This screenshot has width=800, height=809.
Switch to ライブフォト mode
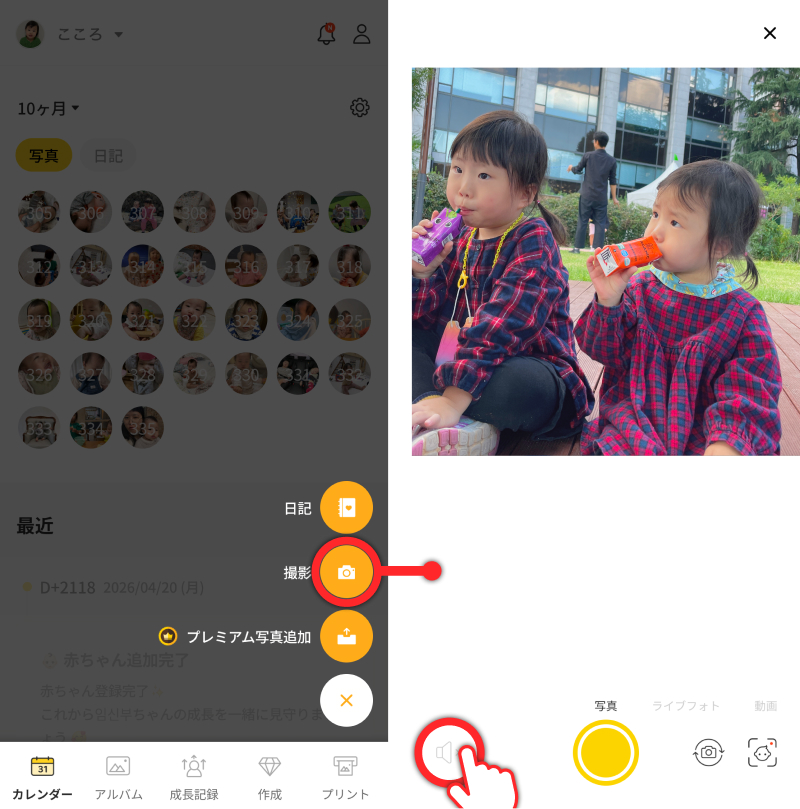tap(685, 705)
